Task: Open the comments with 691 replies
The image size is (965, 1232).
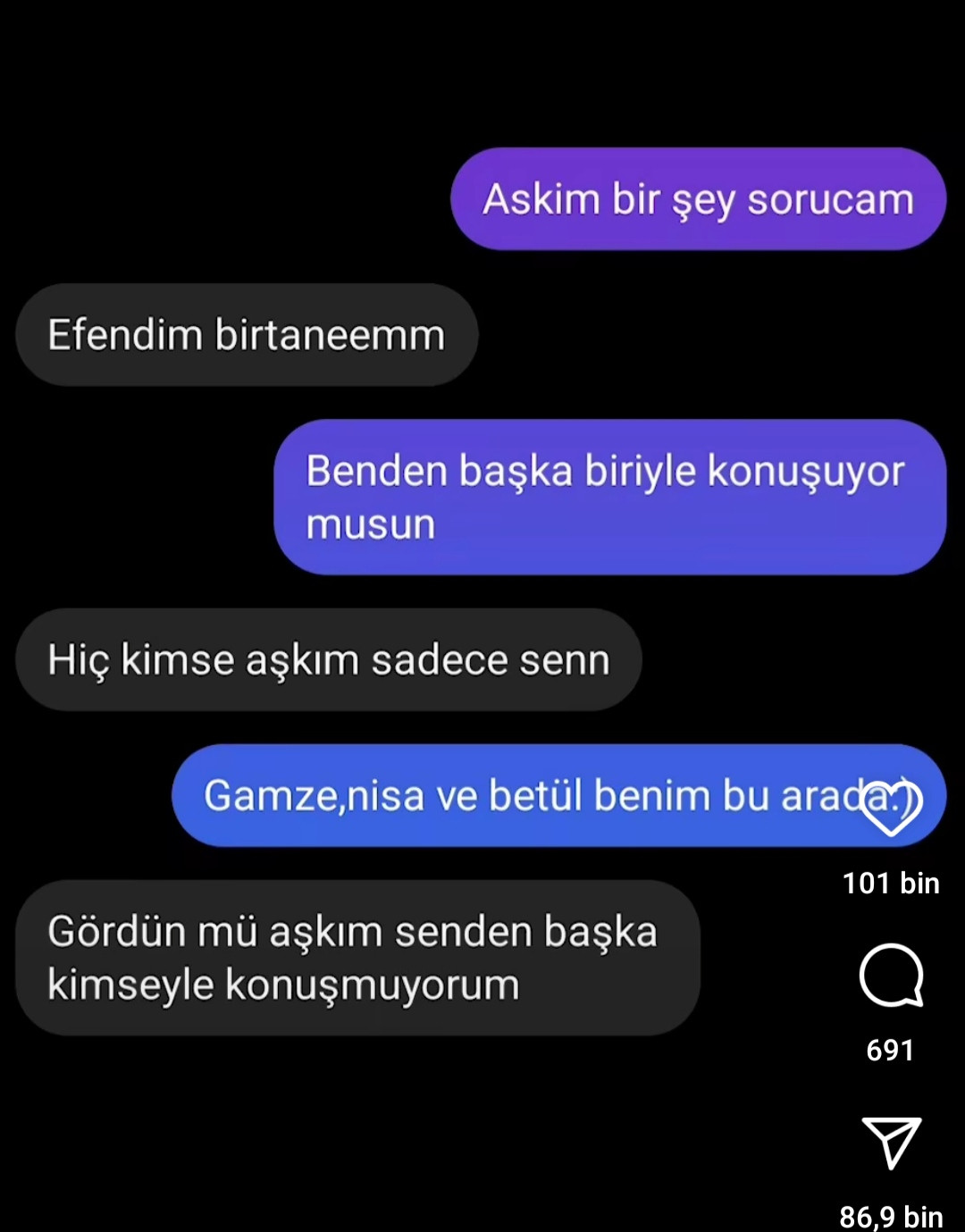Action: pyautogui.click(x=890, y=976)
